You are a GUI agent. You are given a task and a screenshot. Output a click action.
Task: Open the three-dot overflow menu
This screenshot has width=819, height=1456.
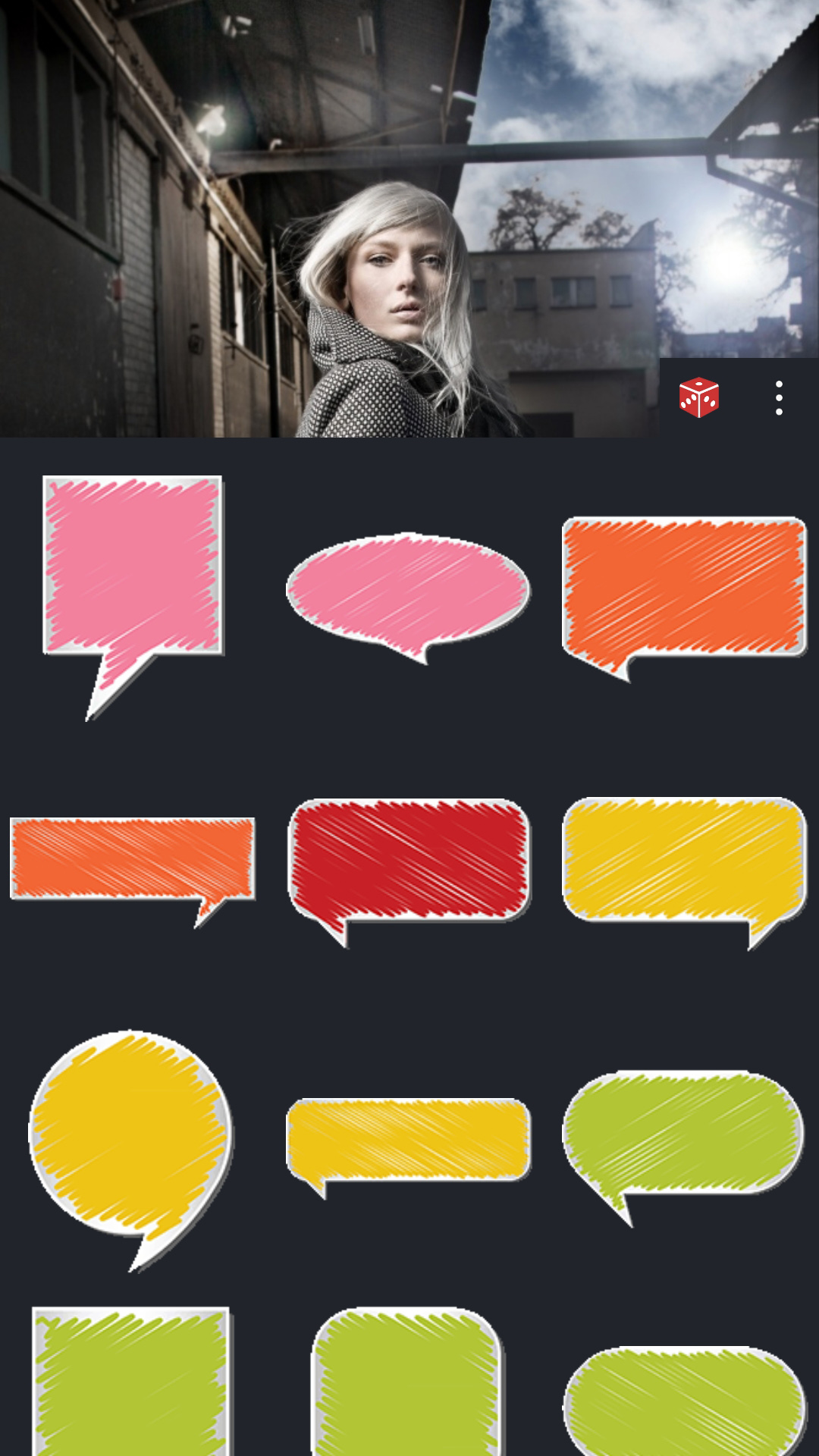779,397
